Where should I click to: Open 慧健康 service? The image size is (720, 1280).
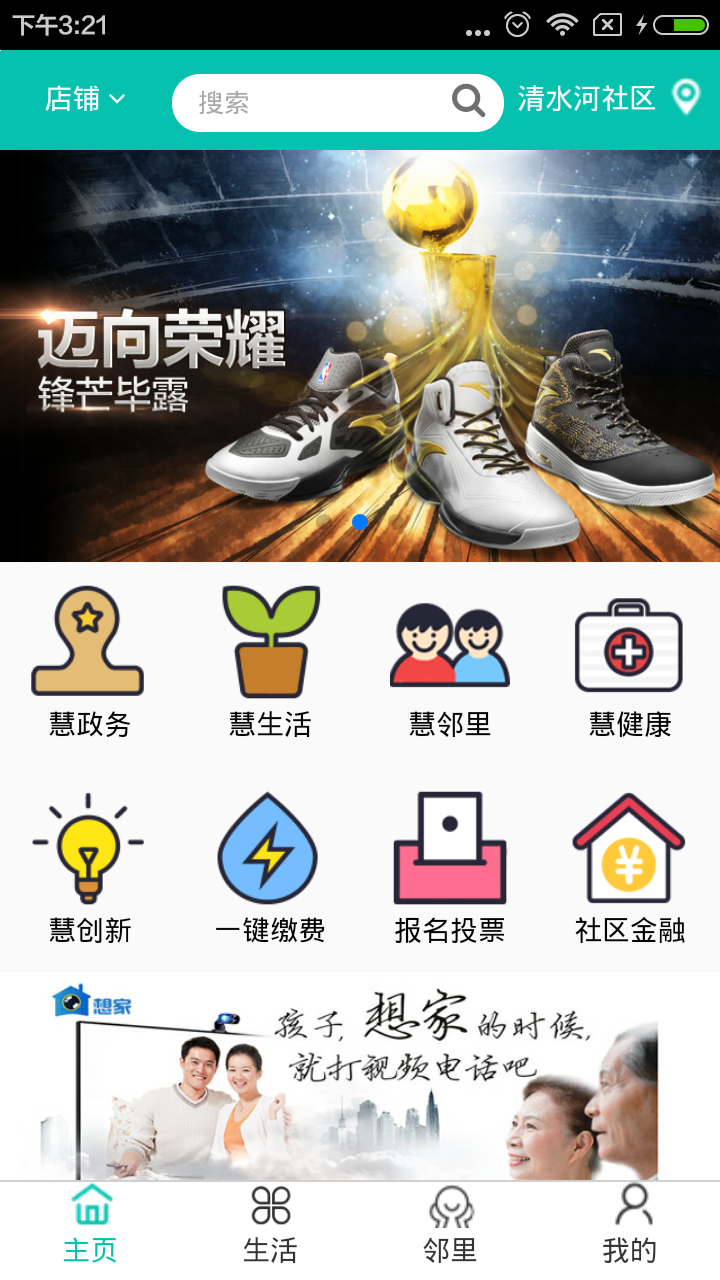pos(629,662)
